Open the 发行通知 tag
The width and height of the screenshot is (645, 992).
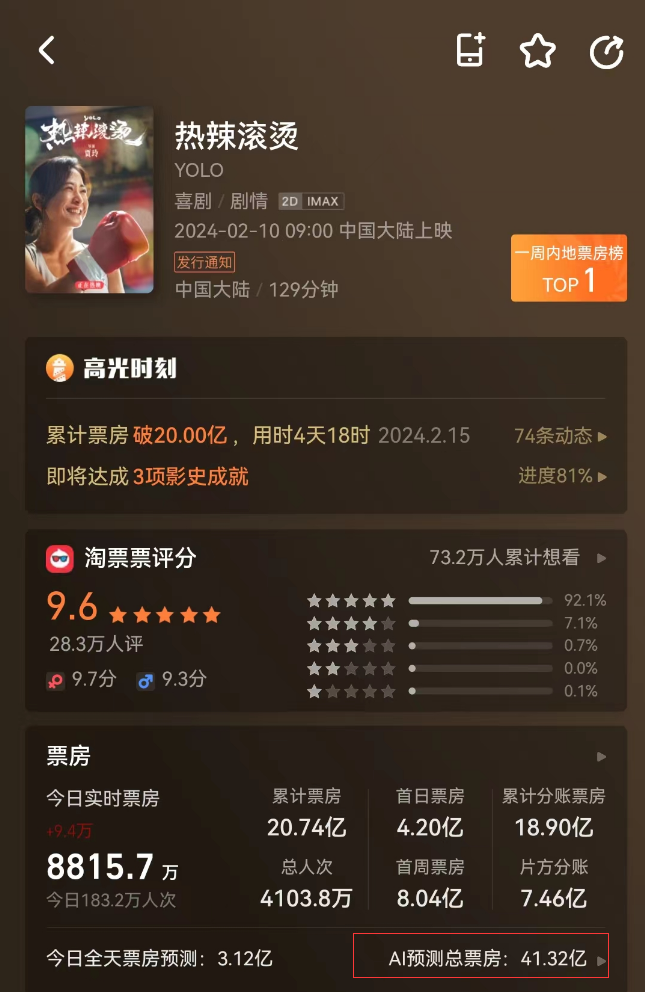(x=204, y=262)
